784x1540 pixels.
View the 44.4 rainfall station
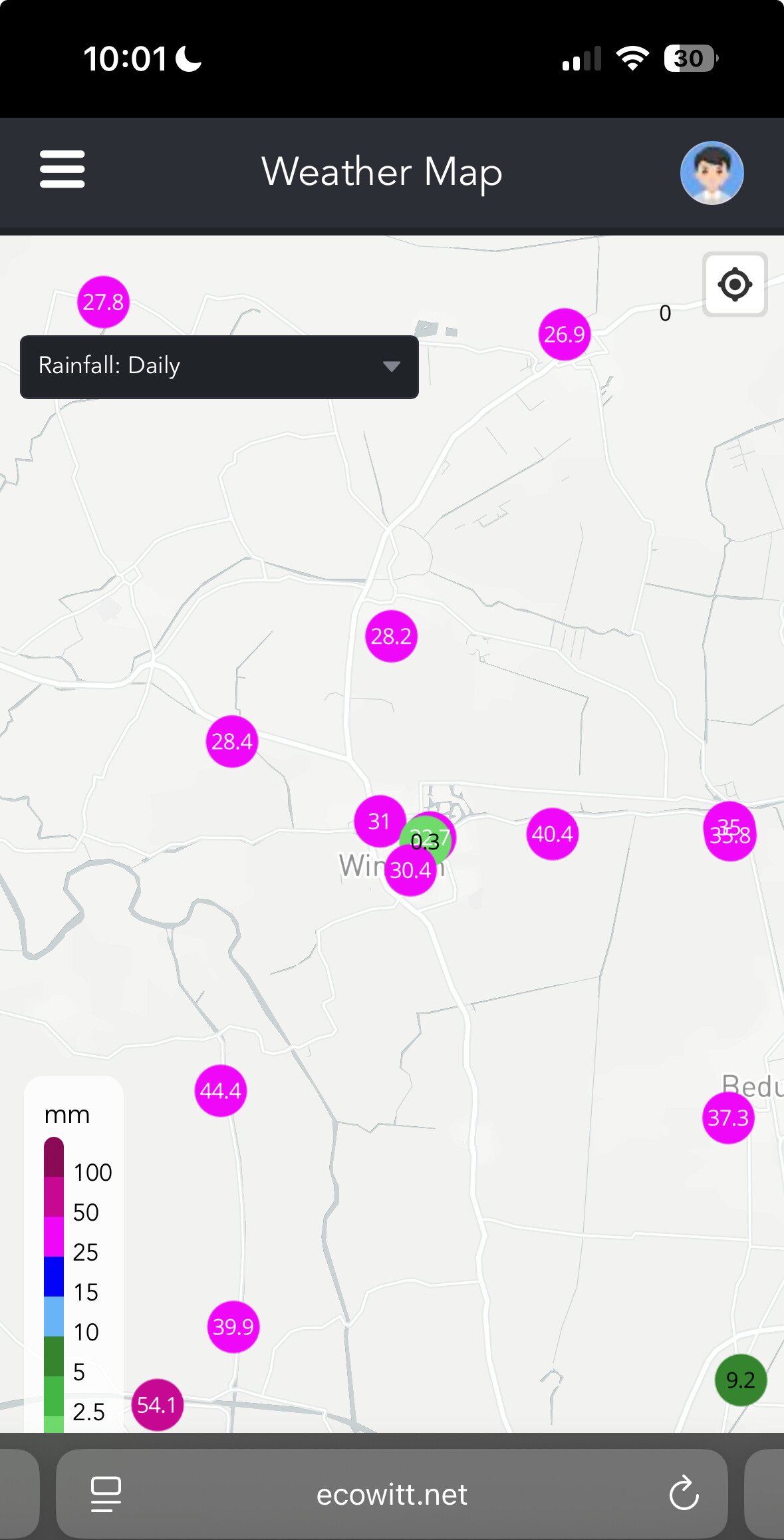tap(220, 1091)
